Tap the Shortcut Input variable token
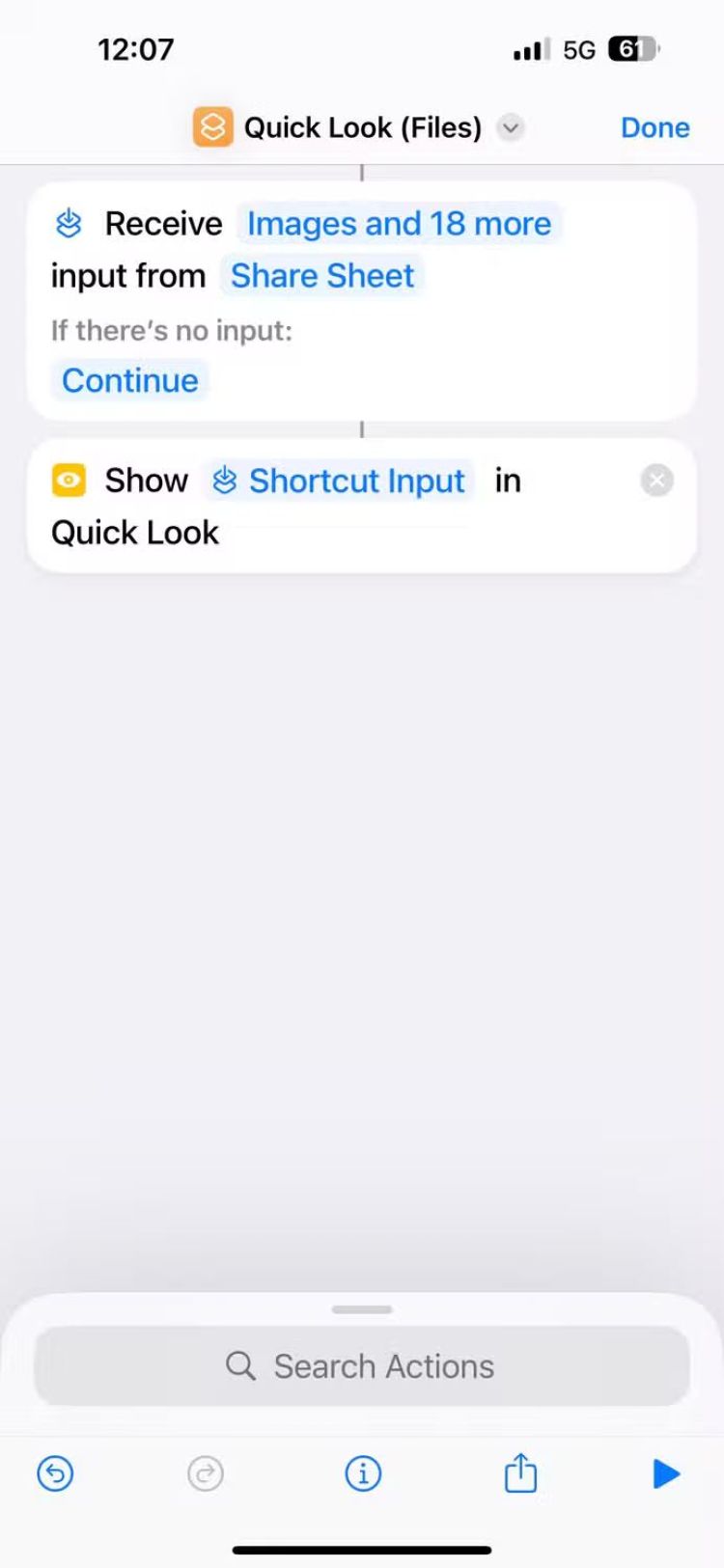 pyautogui.click(x=340, y=481)
